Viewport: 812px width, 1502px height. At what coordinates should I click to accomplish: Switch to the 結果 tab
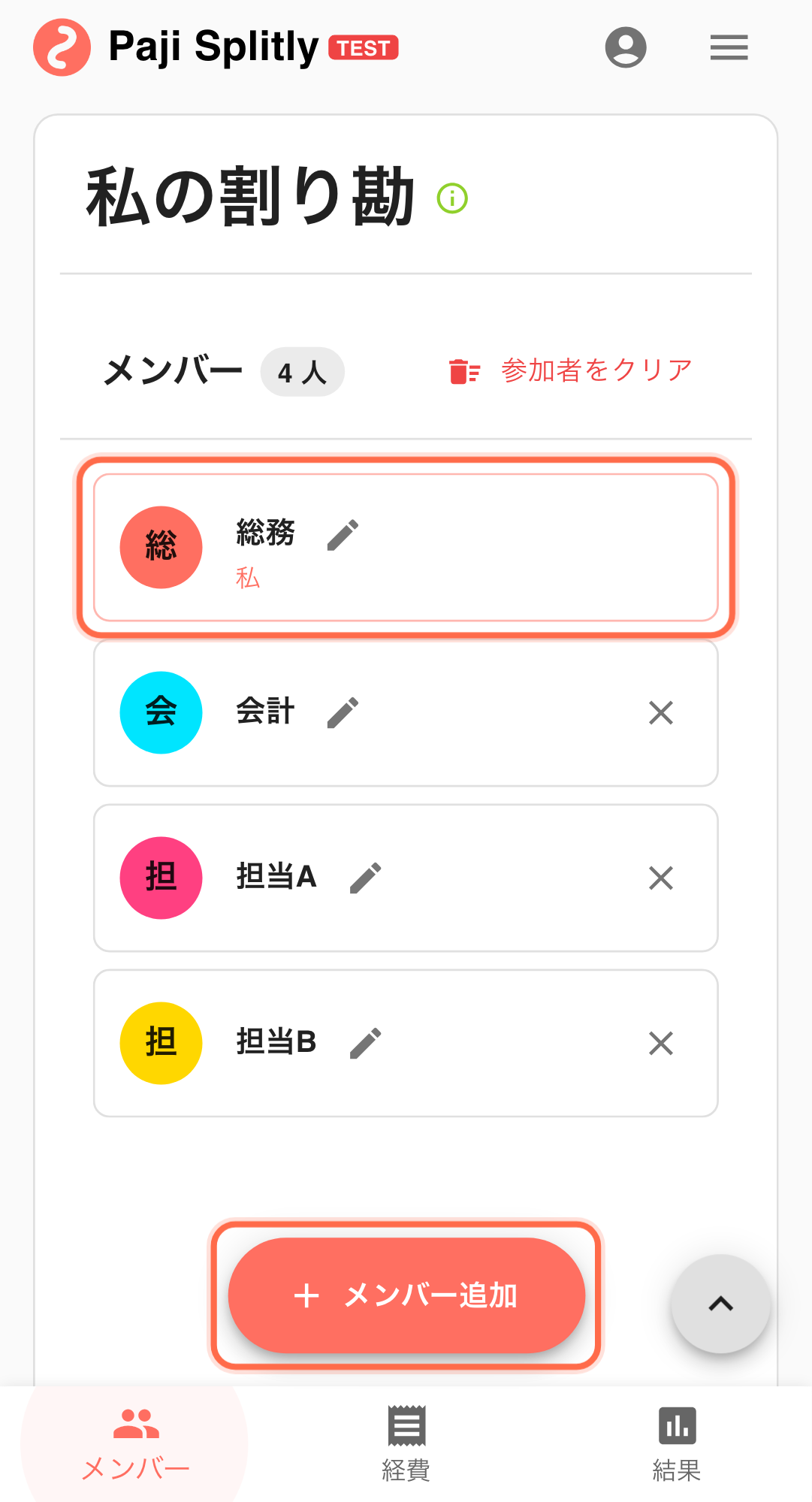pos(677,1444)
